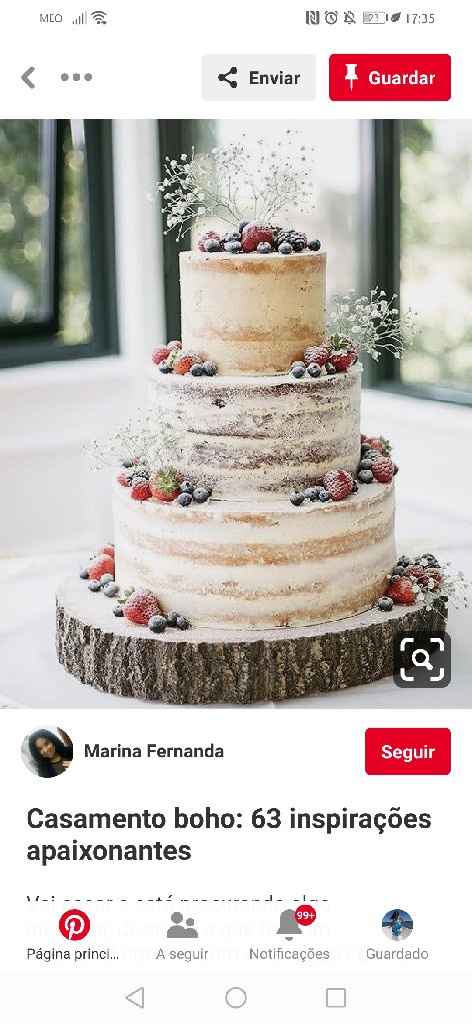This screenshot has height=1024, width=472.
Task: Open the three-dot options menu
Action: click(76, 78)
